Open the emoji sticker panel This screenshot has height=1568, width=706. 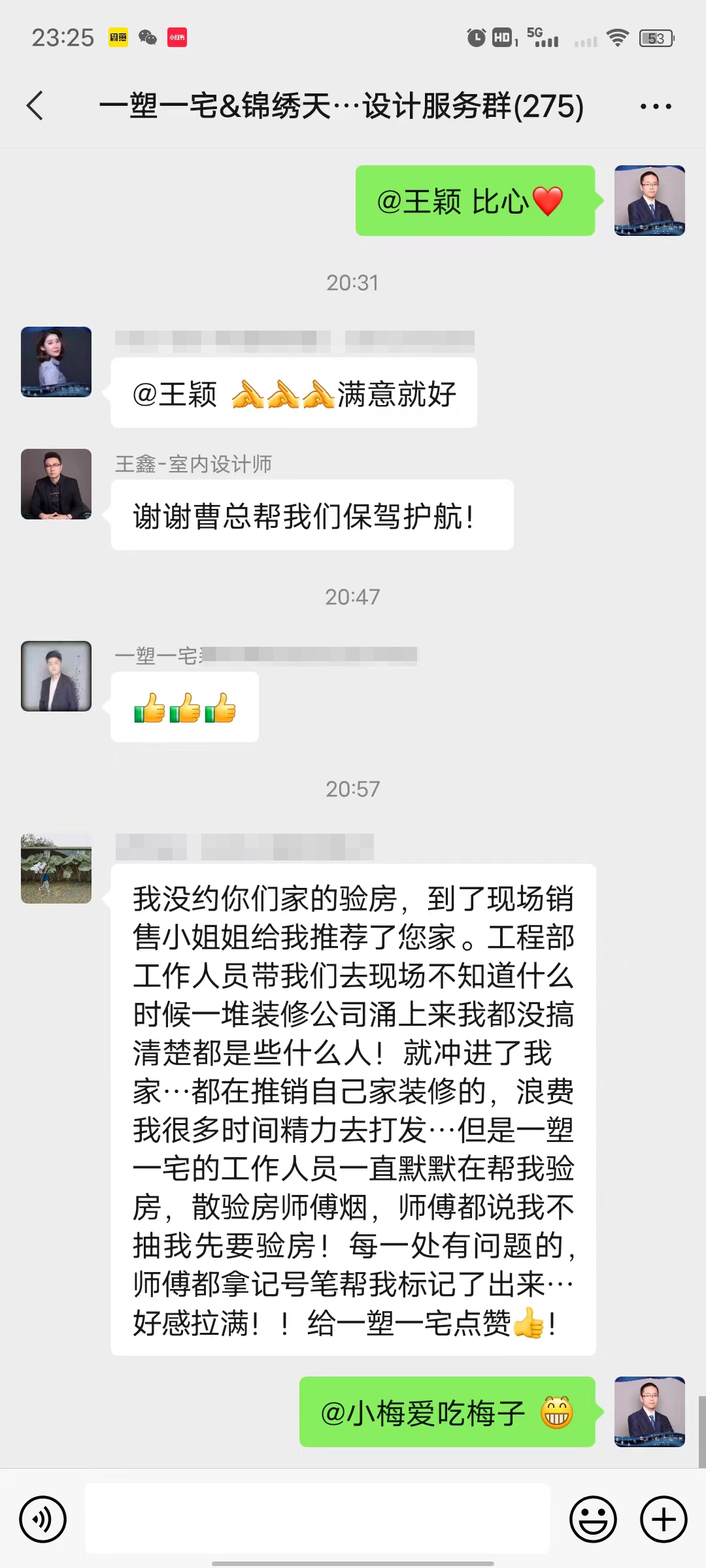click(x=593, y=1520)
